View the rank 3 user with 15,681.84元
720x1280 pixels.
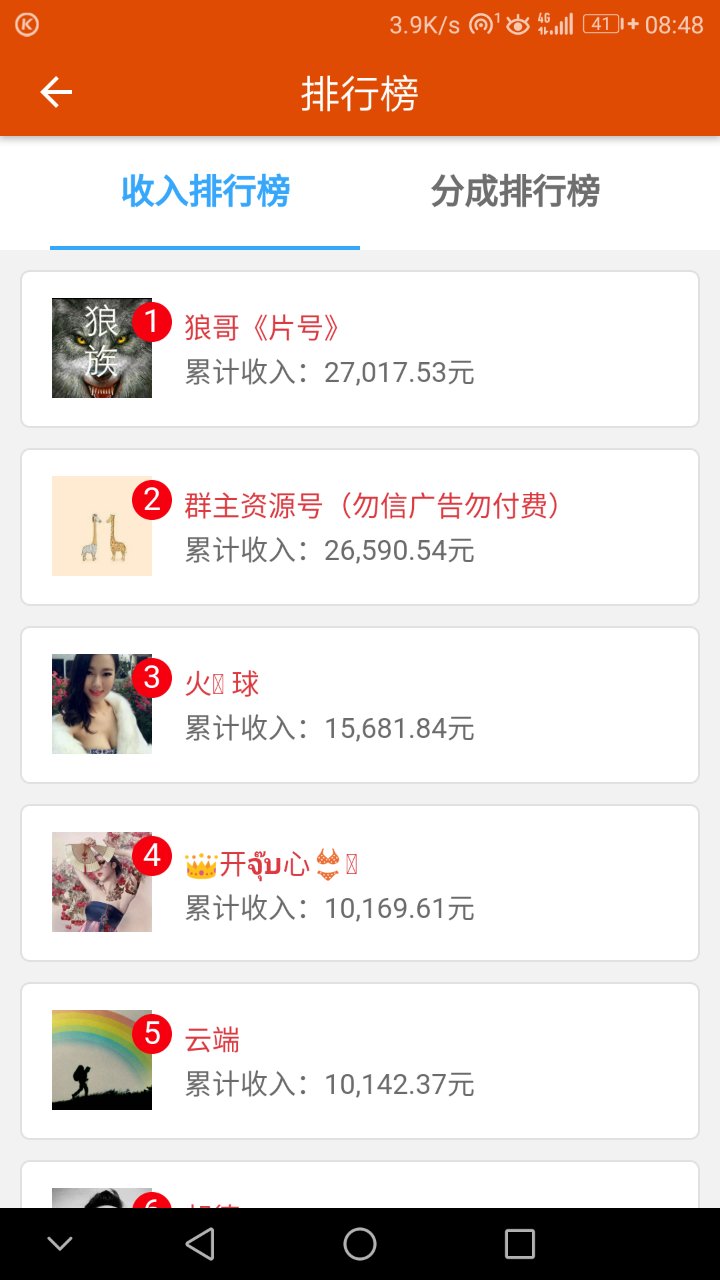pos(360,705)
